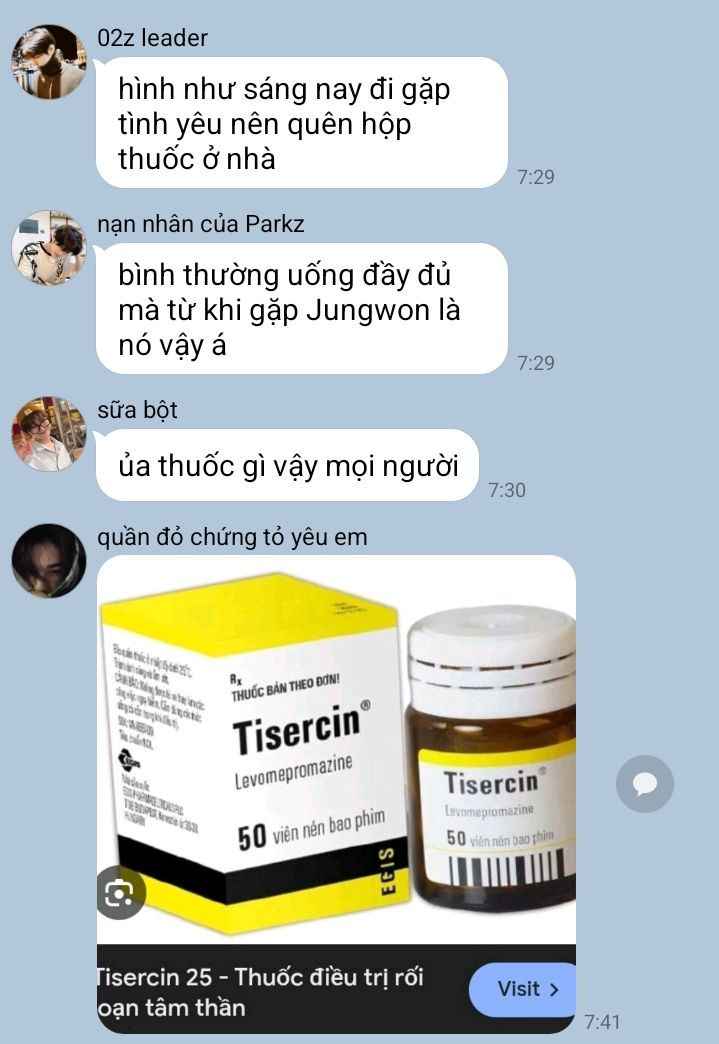The height and width of the screenshot is (1044, 719).
Task: Search the image with the lens icon
Action: 121,893
